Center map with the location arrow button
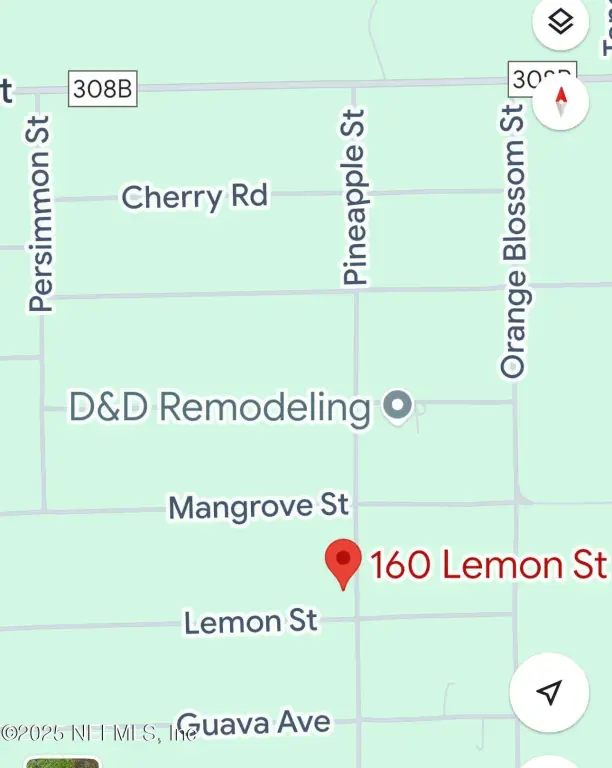612x768 pixels. tap(548, 692)
